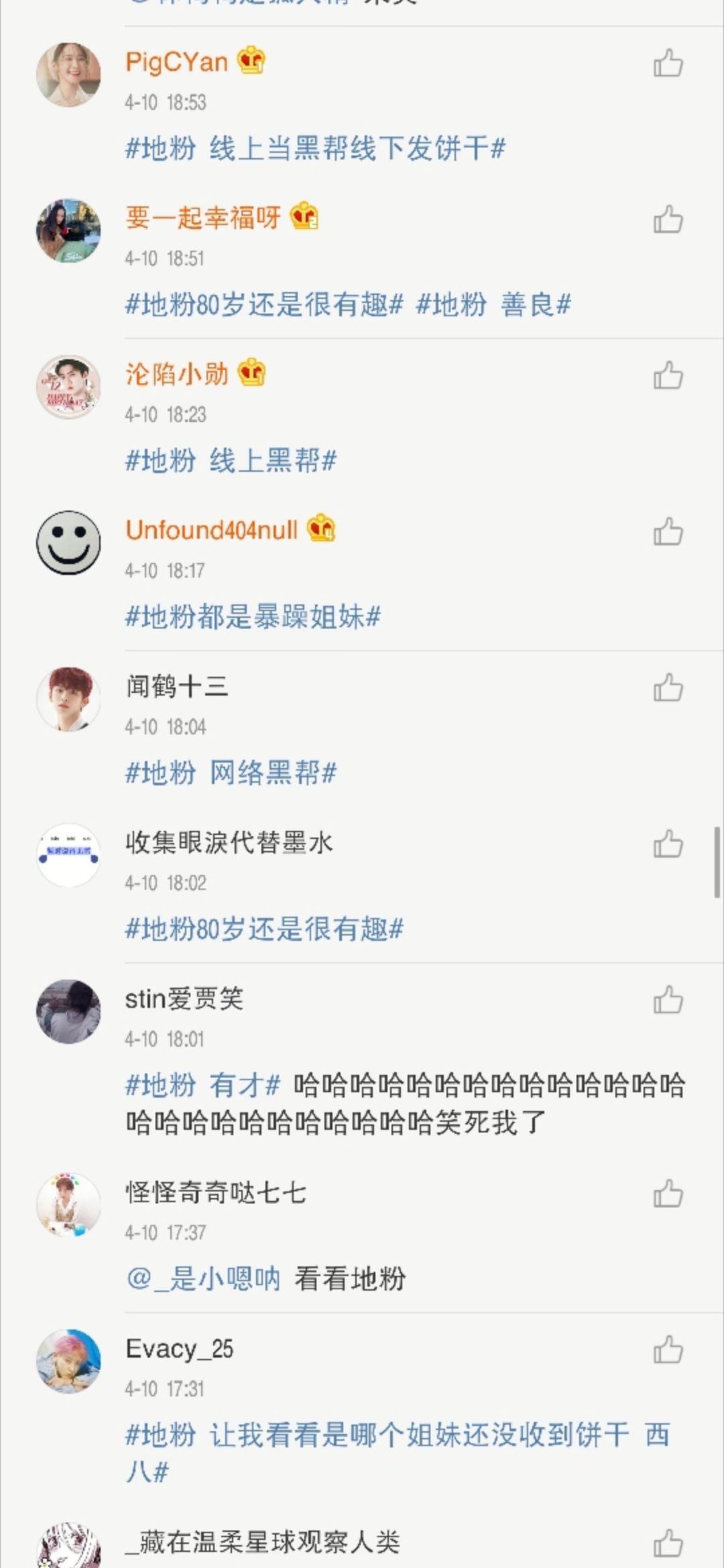The height and width of the screenshot is (1568, 724).
Task: Open the mentioned user @_是小嗯呐
Action: coord(203,1279)
